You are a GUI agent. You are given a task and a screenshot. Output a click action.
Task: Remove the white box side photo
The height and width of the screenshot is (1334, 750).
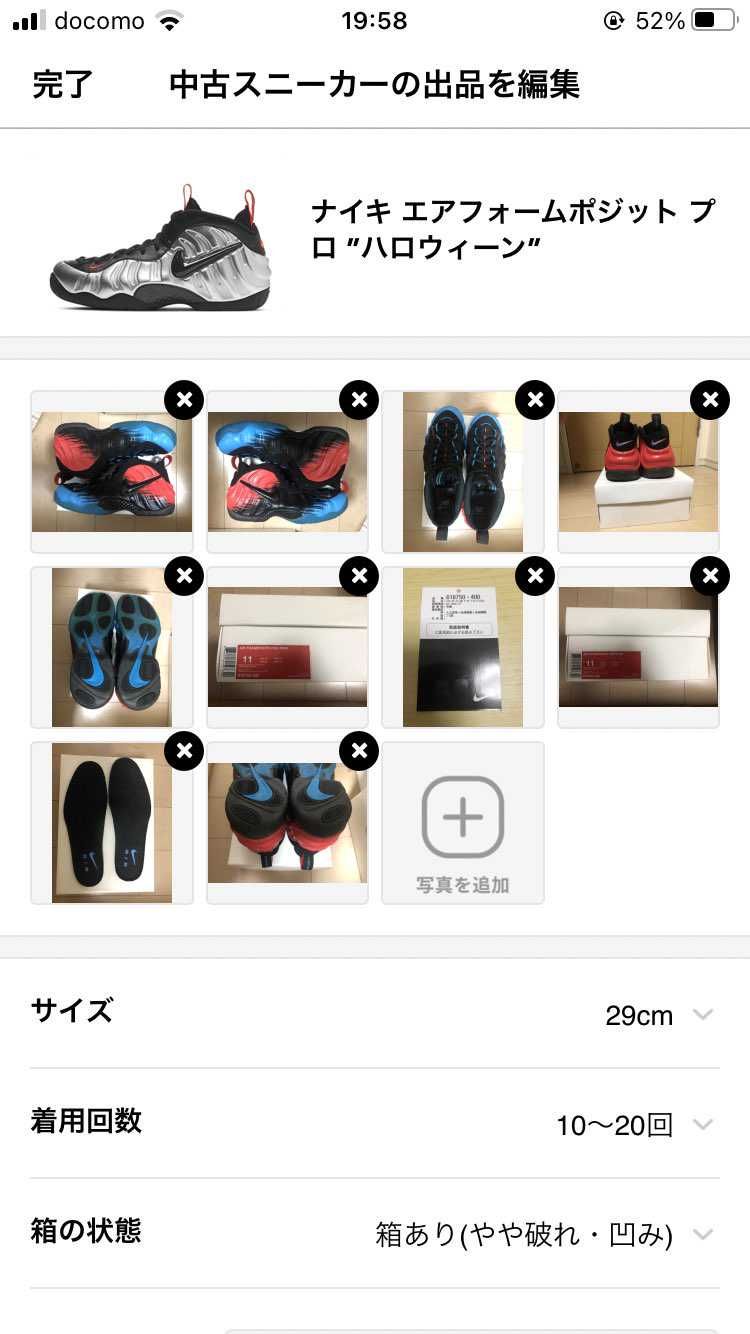[710, 575]
